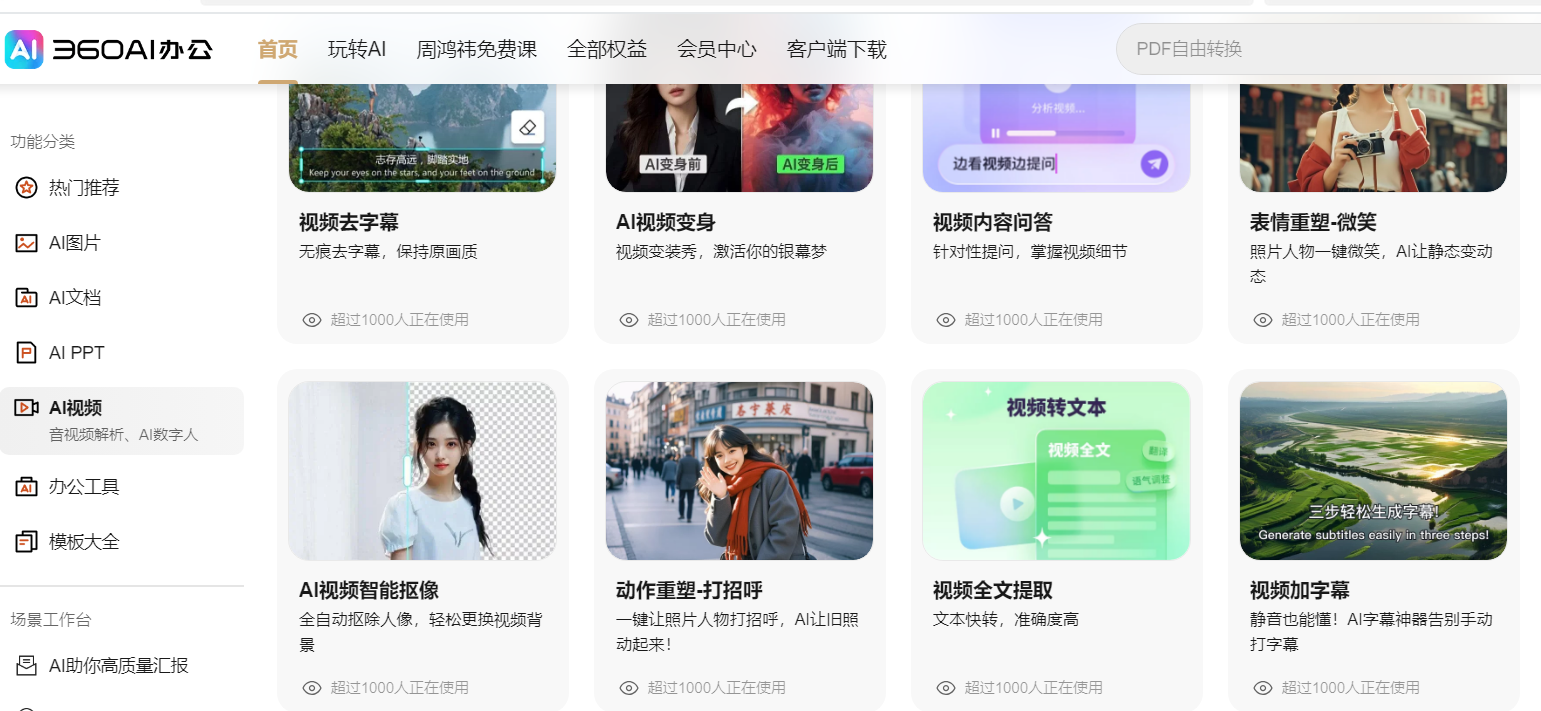Image resolution: width=1541 pixels, height=711 pixels.
Task: Open 客户端下载 page
Action: 836,49
